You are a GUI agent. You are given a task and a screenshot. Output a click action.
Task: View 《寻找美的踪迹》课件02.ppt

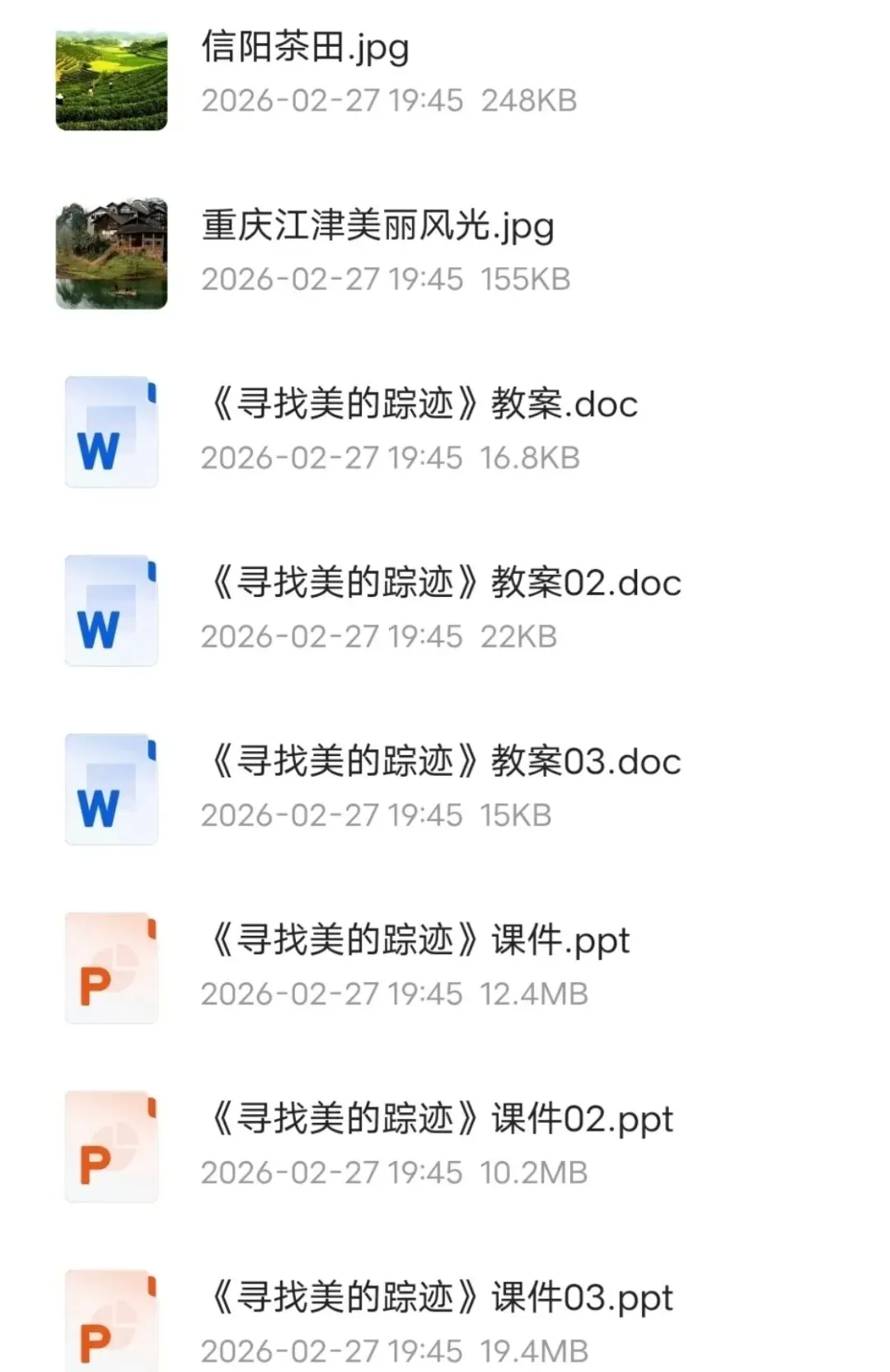pos(438,1120)
